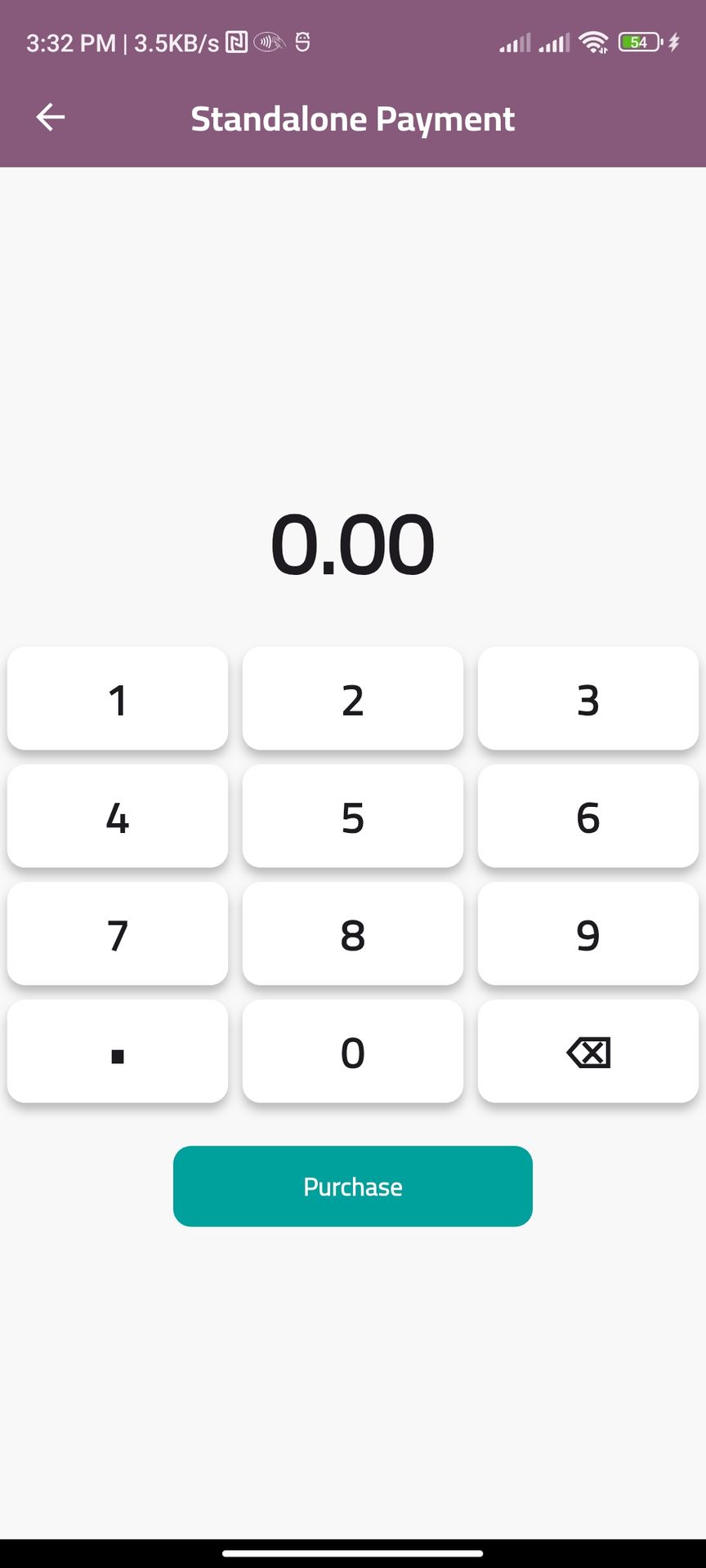Add a 9 to the amount

tap(588, 934)
